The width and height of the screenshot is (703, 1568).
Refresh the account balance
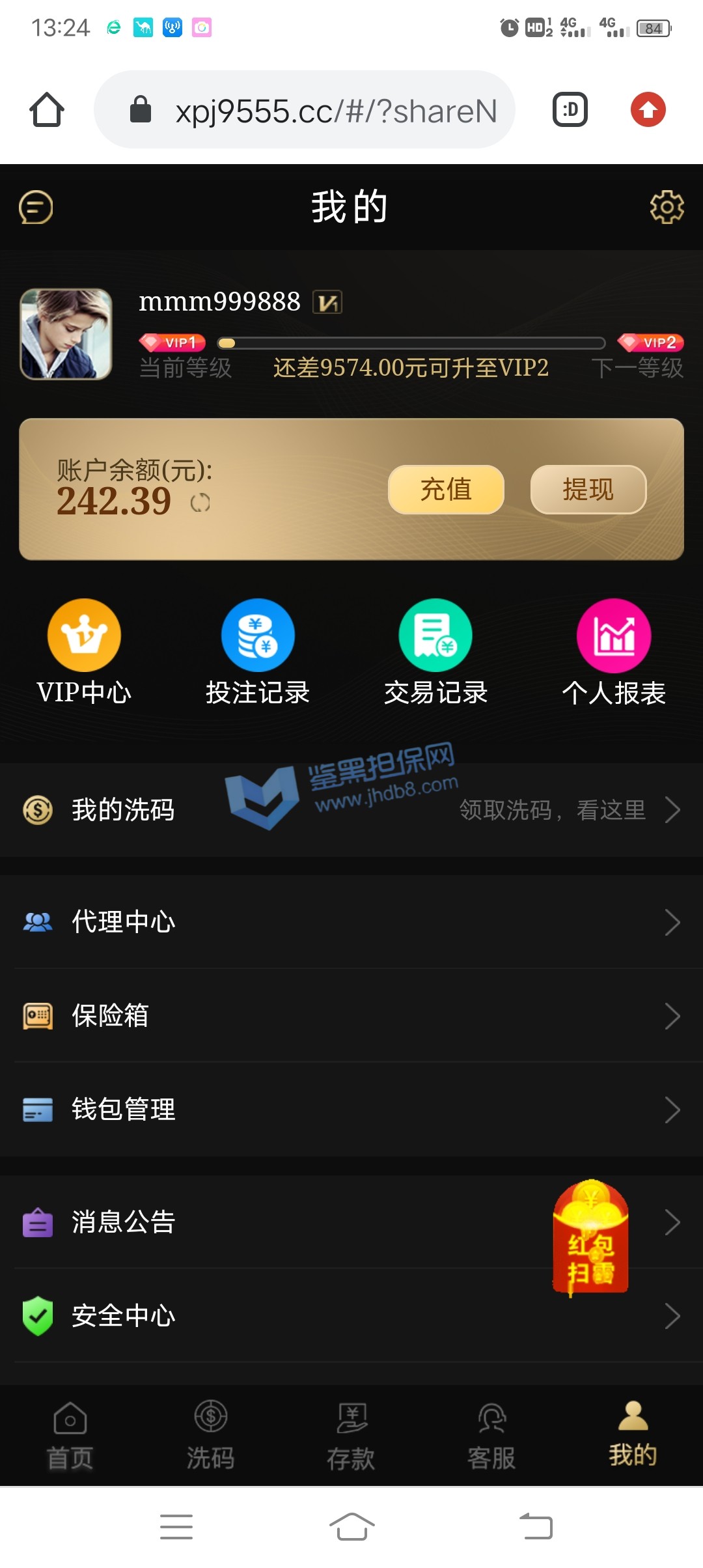200,503
